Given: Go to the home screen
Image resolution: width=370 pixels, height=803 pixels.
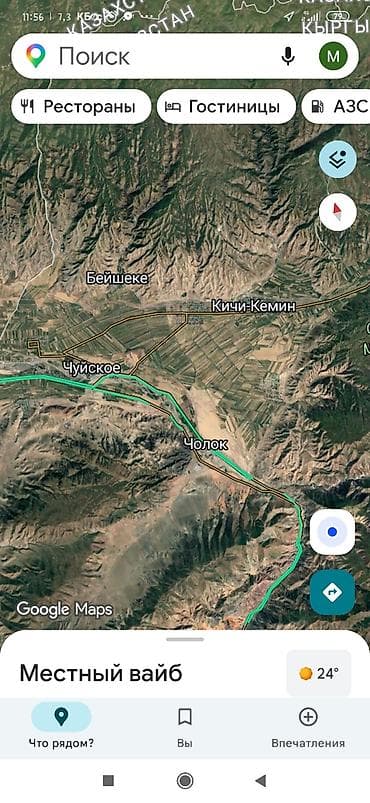Looking at the screenshot, I should 185,780.
